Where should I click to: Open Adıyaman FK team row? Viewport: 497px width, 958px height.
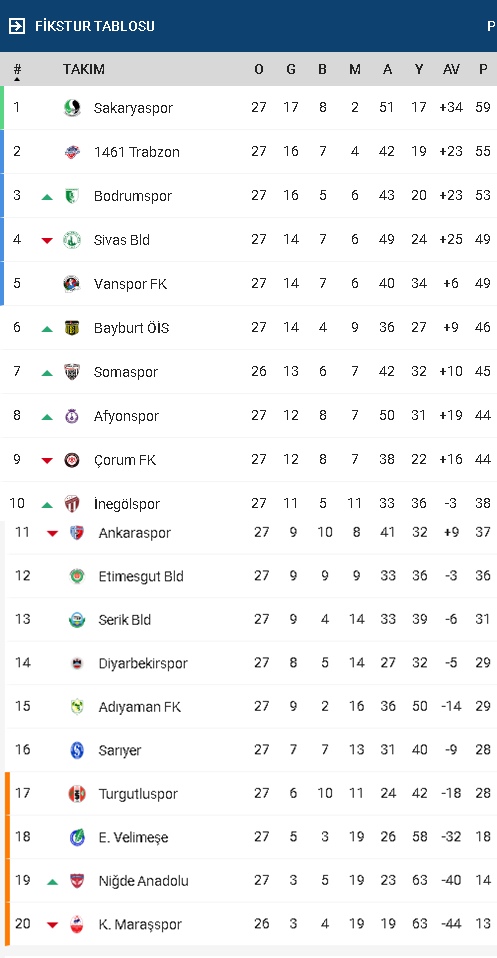[251, 706]
